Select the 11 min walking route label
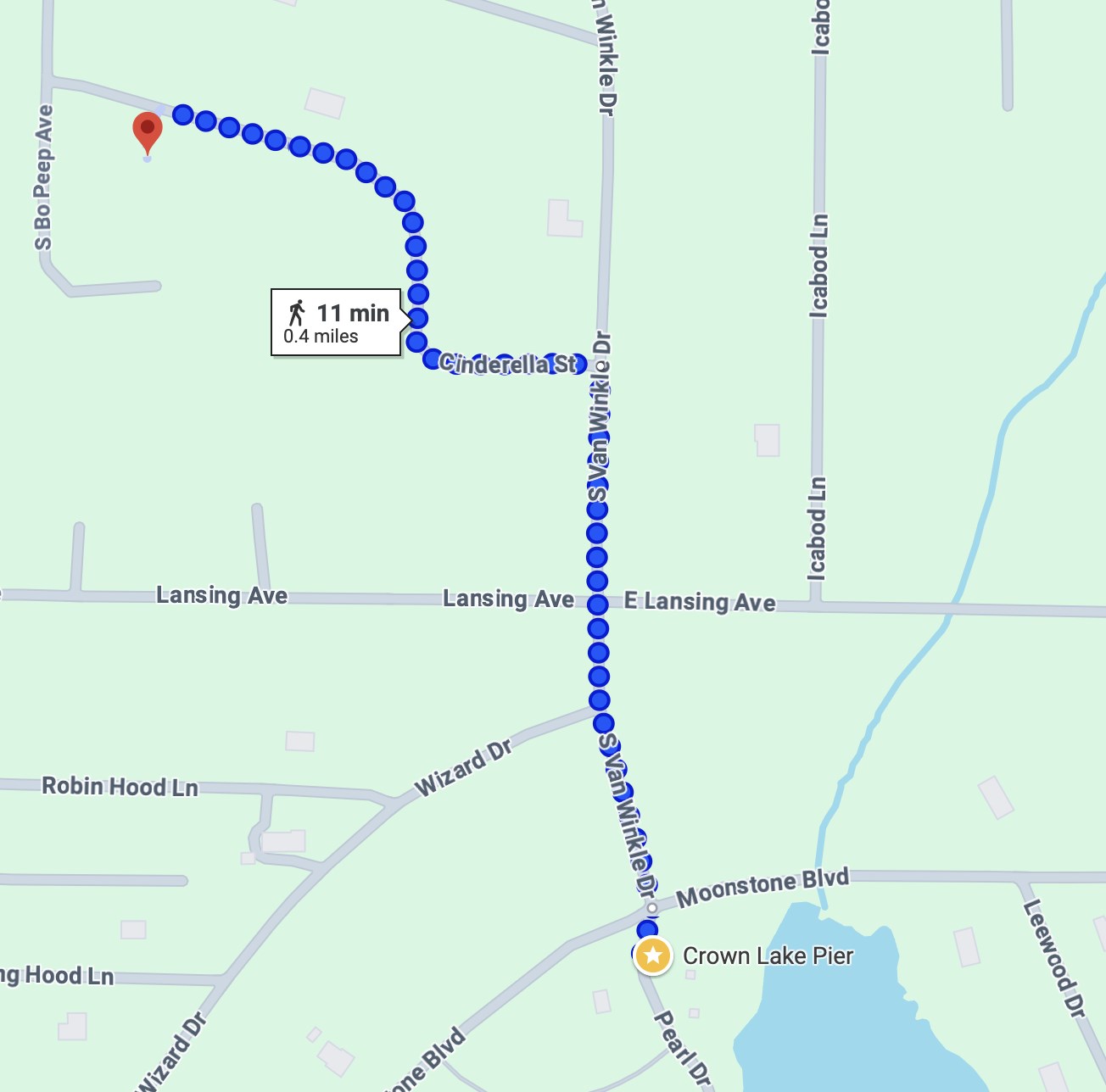1106x1092 pixels. click(x=337, y=322)
